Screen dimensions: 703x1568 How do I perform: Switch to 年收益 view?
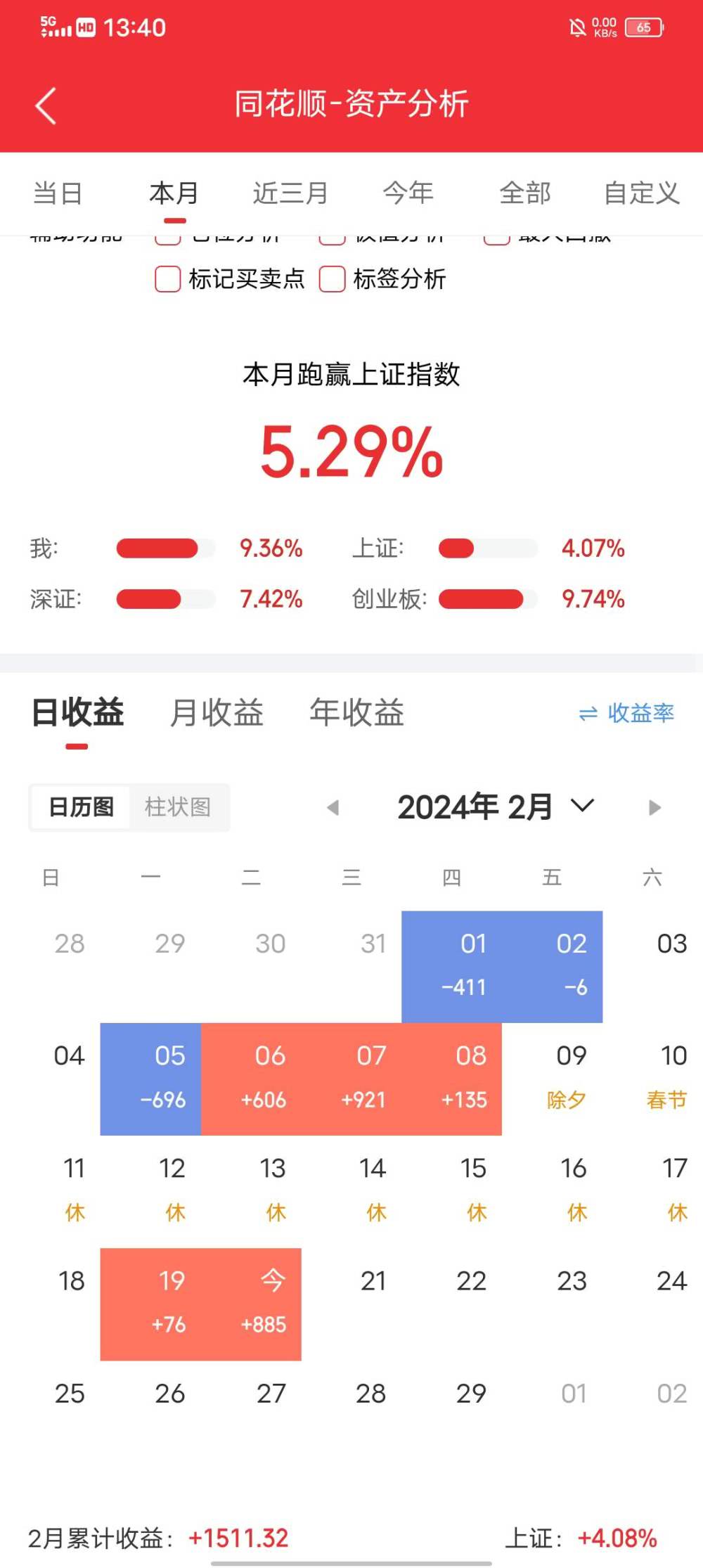click(356, 712)
